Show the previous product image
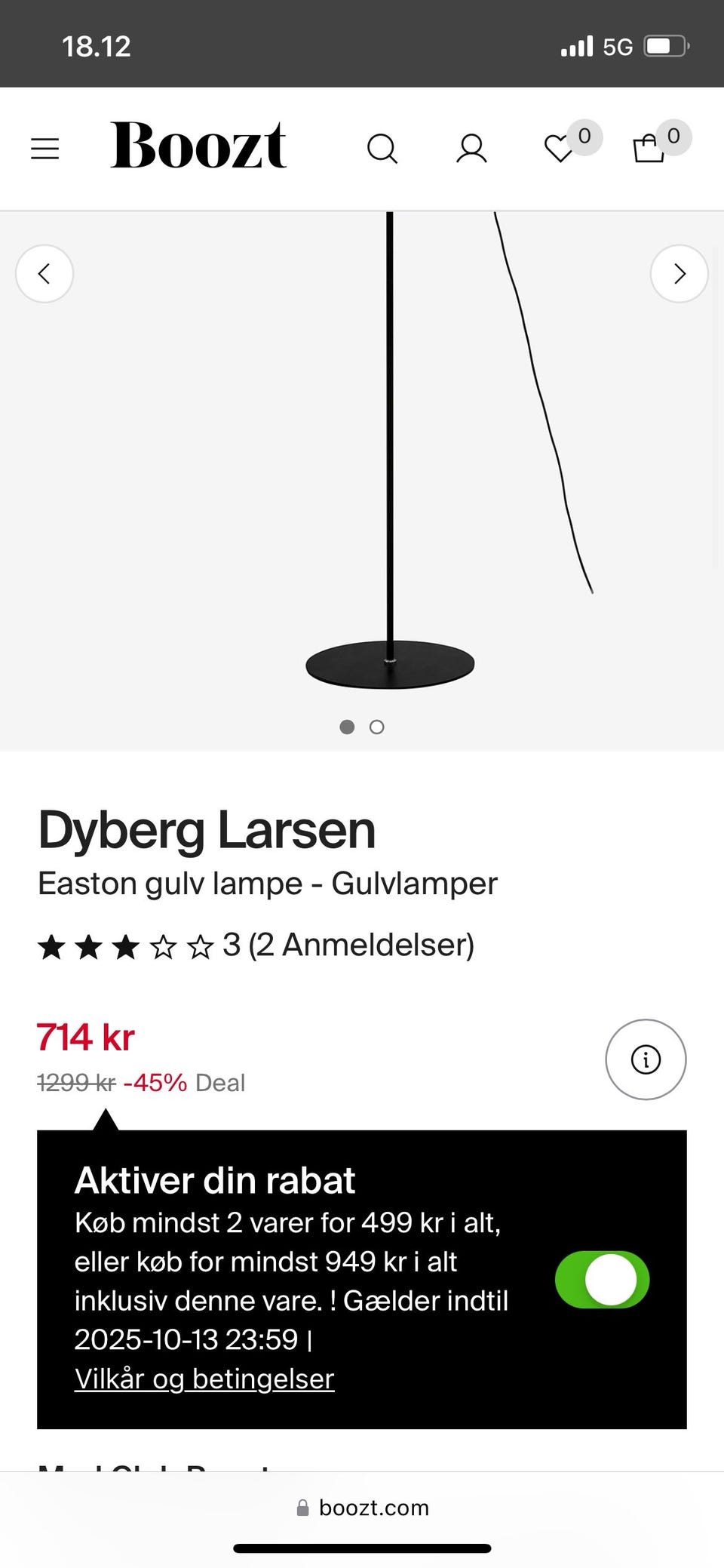This screenshot has height=1568, width=724. [44, 273]
